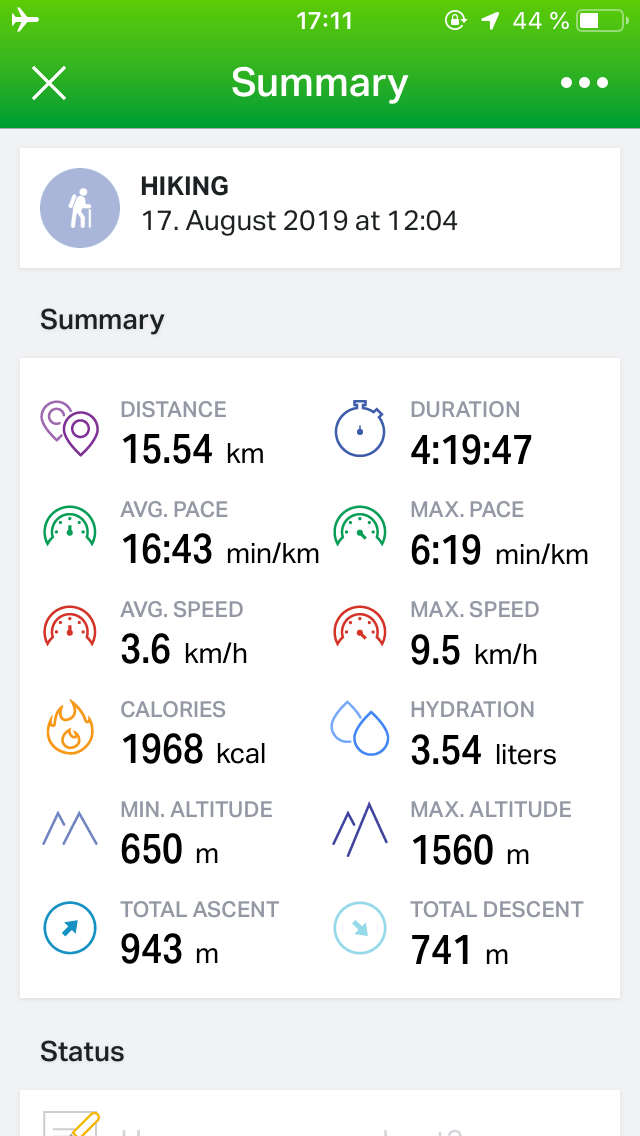Image resolution: width=640 pixels, height=1136 pixels.
Task: Open the three-dot overflow menu
Action: click(x=584, y=83)
